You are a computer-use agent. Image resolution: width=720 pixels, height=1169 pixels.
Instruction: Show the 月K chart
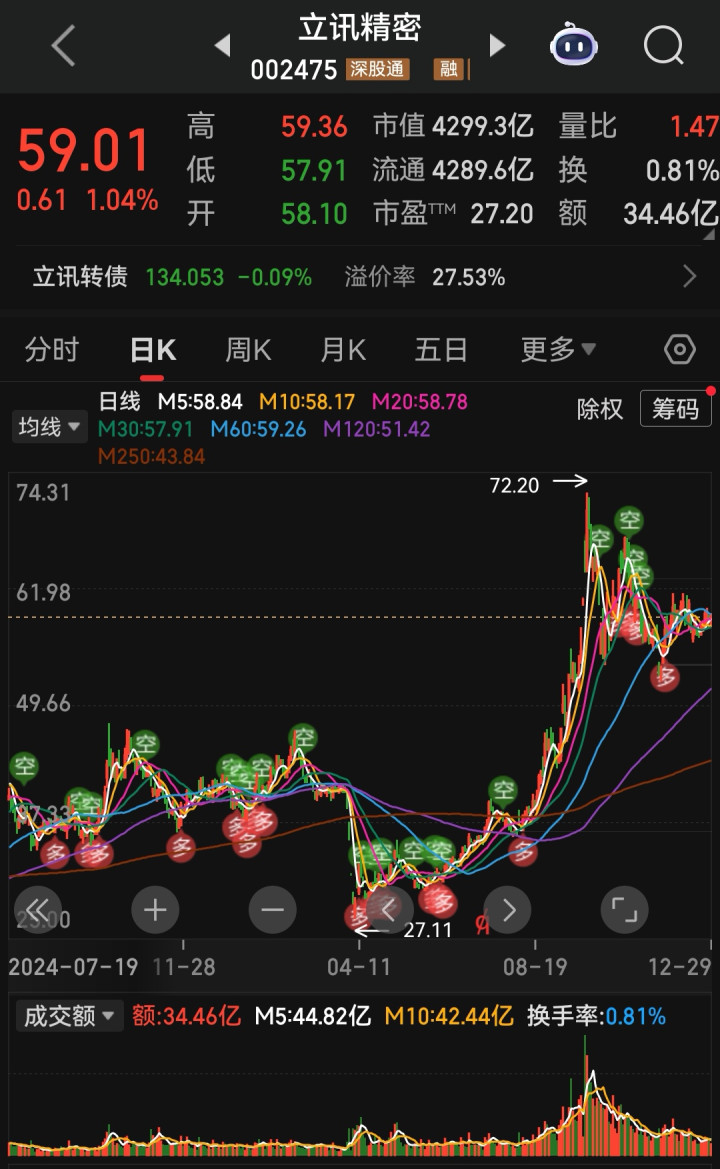click(x=342, y=350)
